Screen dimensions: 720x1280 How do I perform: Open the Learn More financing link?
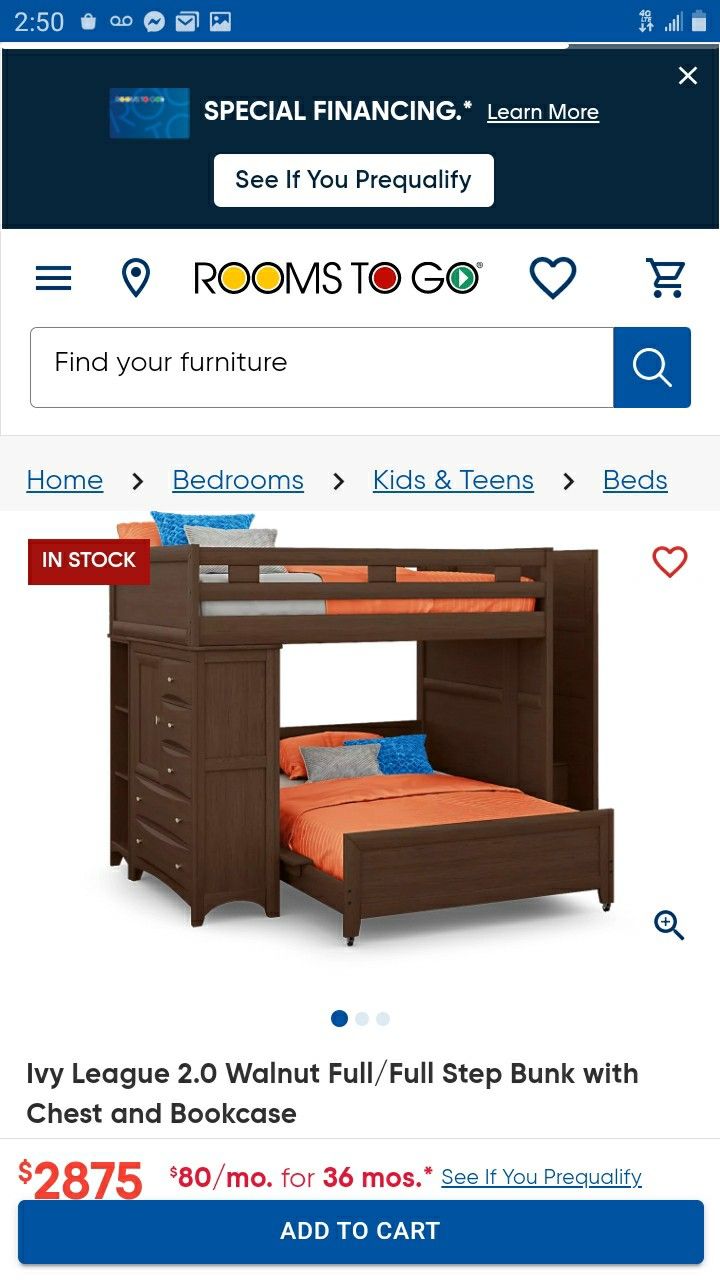(543, 112)
